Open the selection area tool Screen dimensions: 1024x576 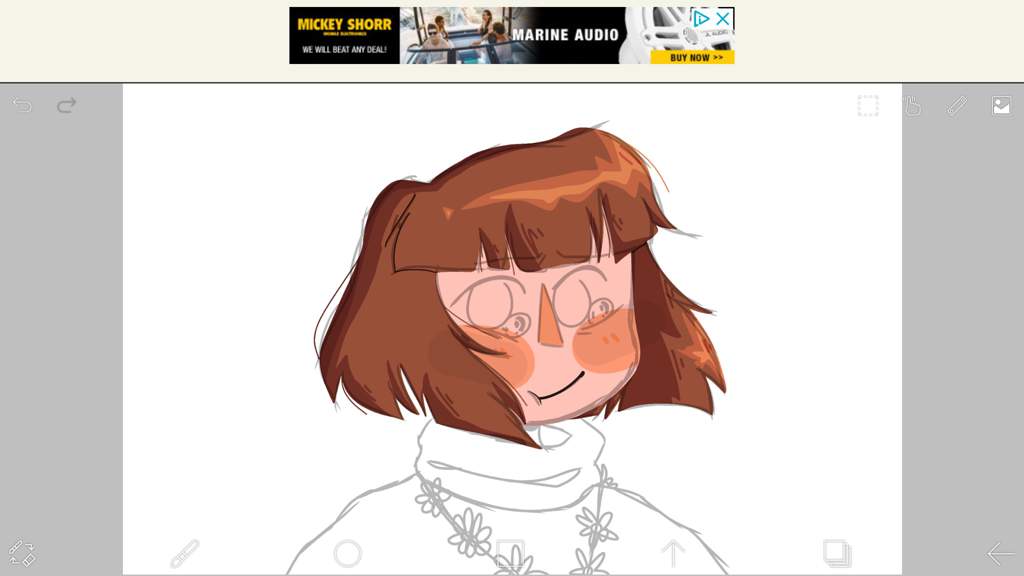coord(868,105)
